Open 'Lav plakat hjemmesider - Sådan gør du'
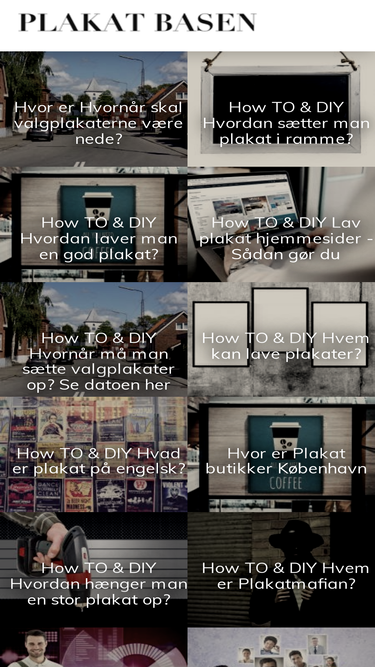 (281, 225)
